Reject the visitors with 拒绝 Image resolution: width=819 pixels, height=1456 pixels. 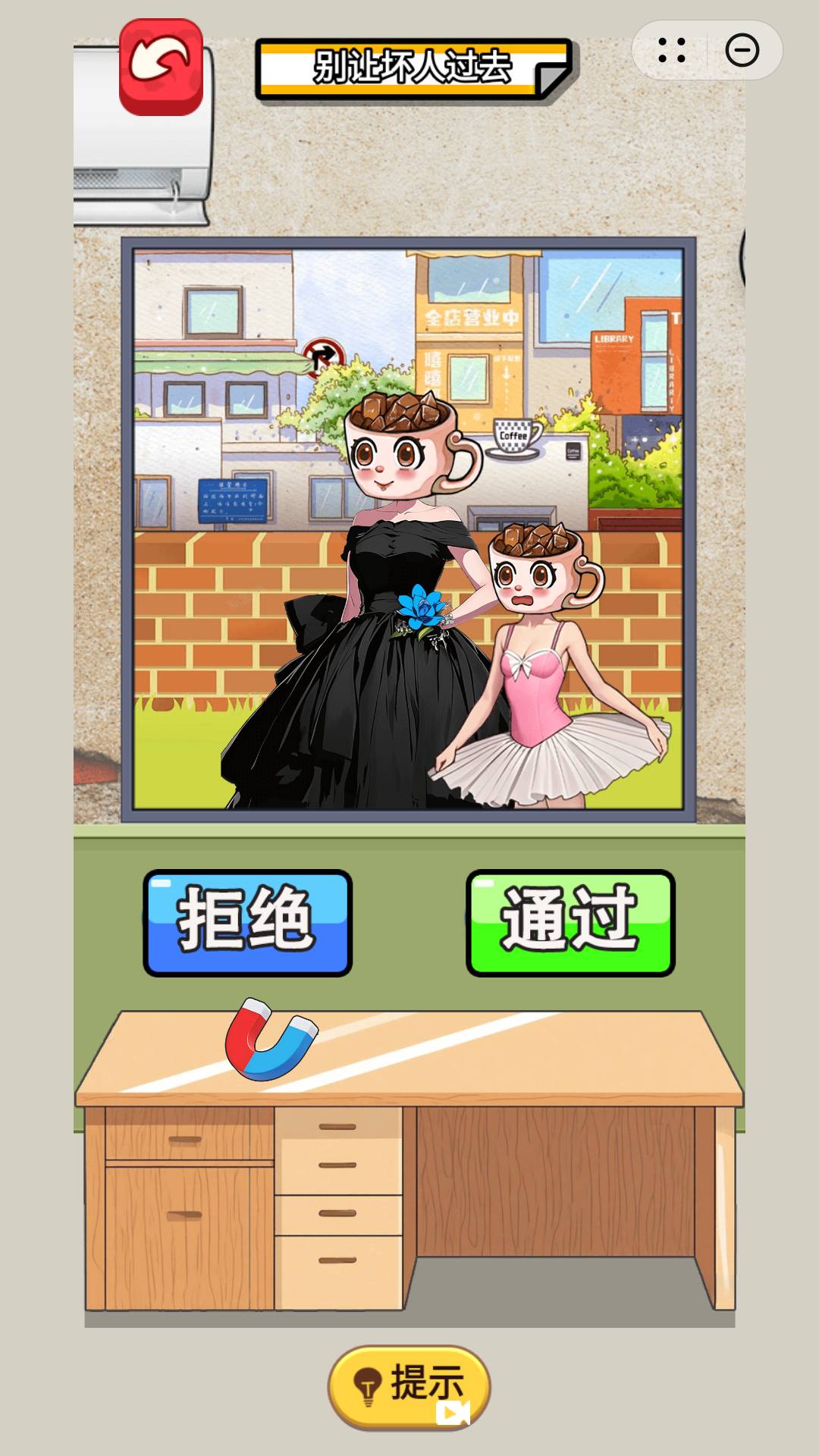tap(247, 922)
